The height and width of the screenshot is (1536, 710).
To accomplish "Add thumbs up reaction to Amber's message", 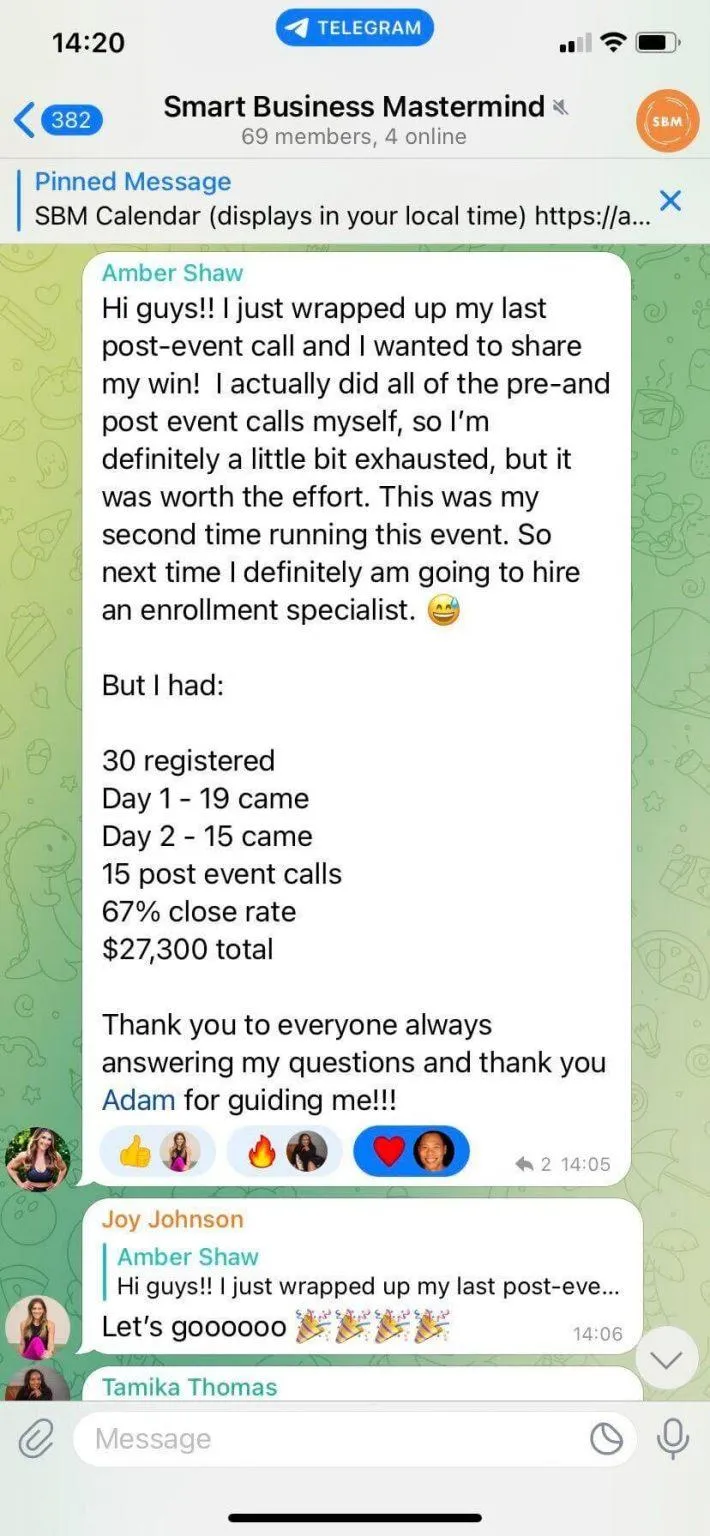I will pyautogui.click(x=157, y=1151).
